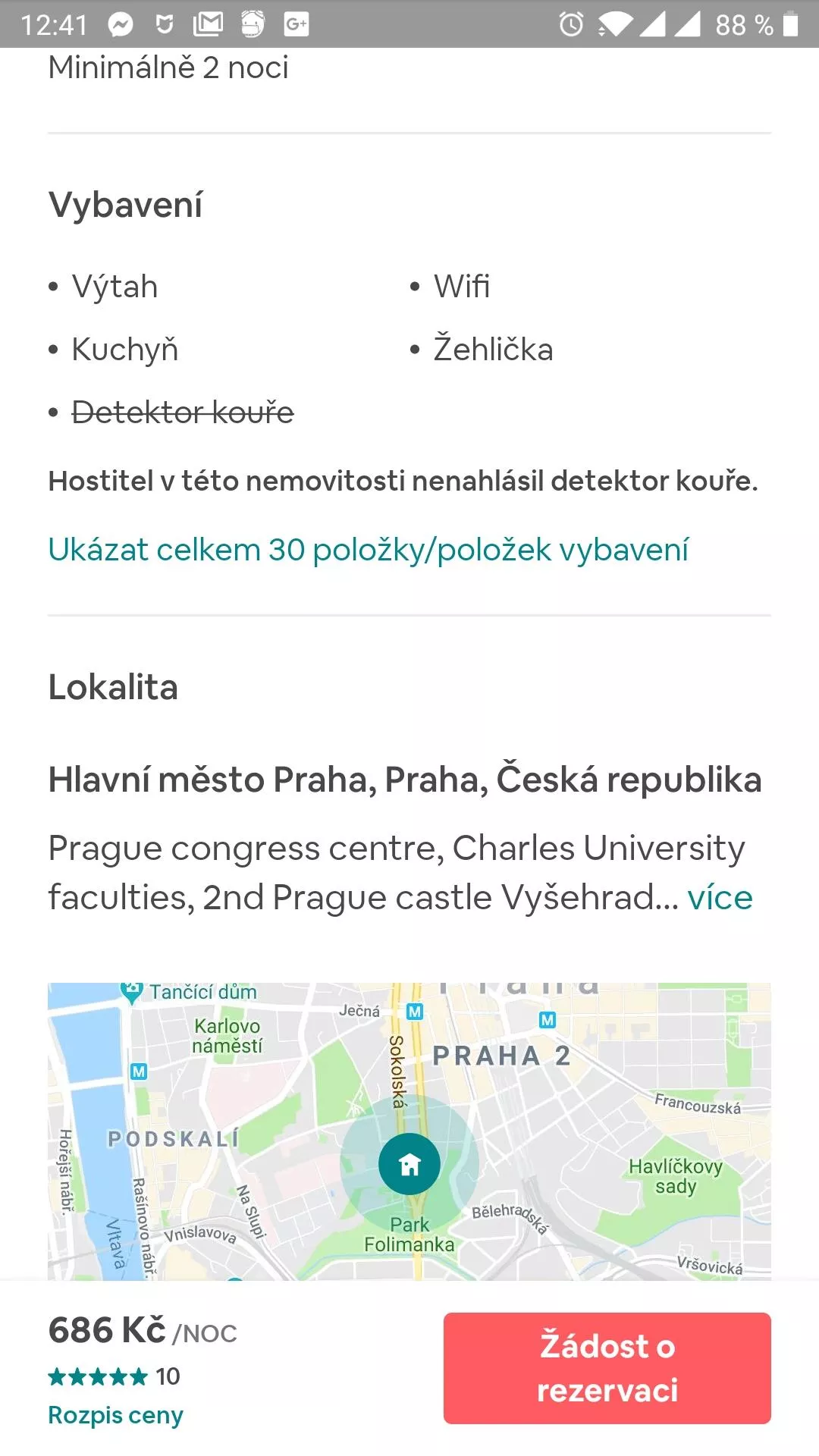Show all 30 amenities via Ukázat celkem link
Viewport: 819px width, 1456px height.
(x=369, y=550)
